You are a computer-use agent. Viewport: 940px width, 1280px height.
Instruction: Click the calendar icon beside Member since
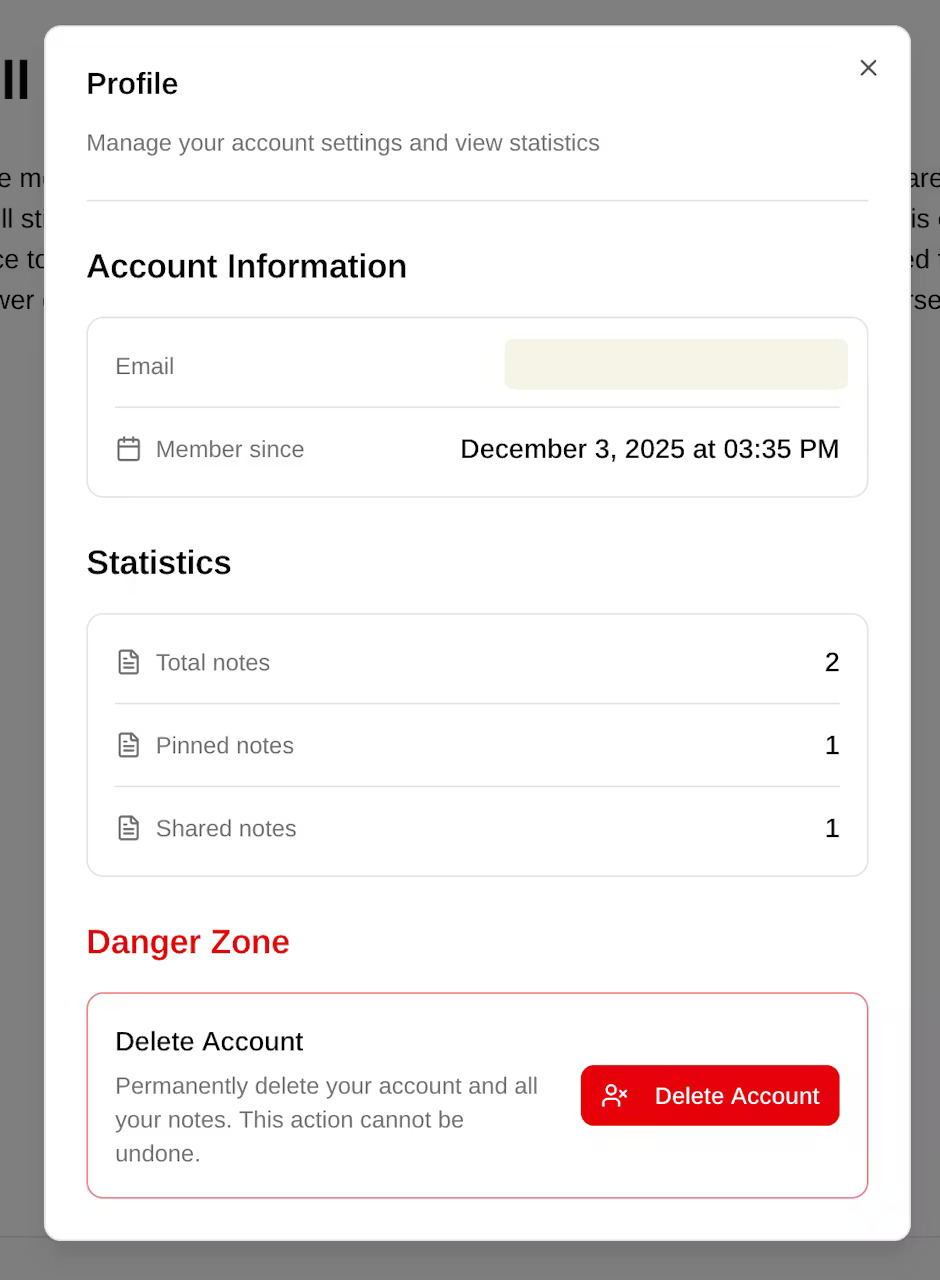[x=128, y=449]
